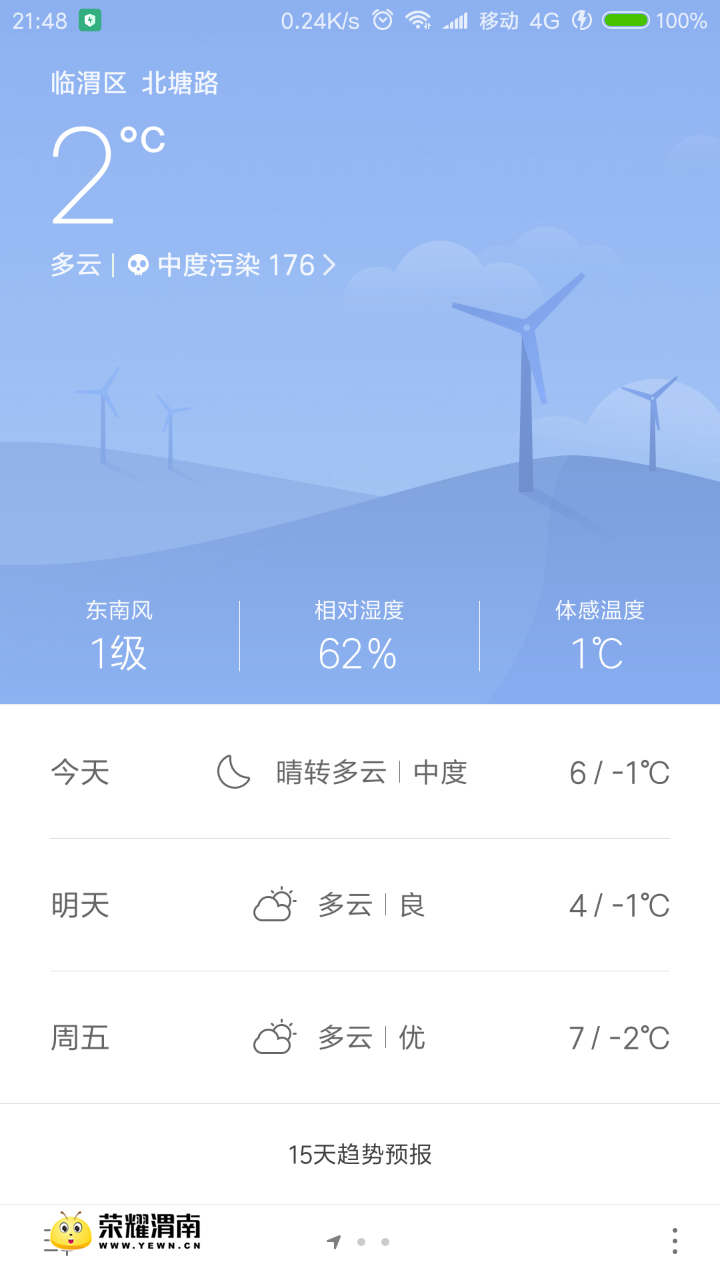
Task: Open today's 晴转多云 forecast row
Action: pos(359,772)
